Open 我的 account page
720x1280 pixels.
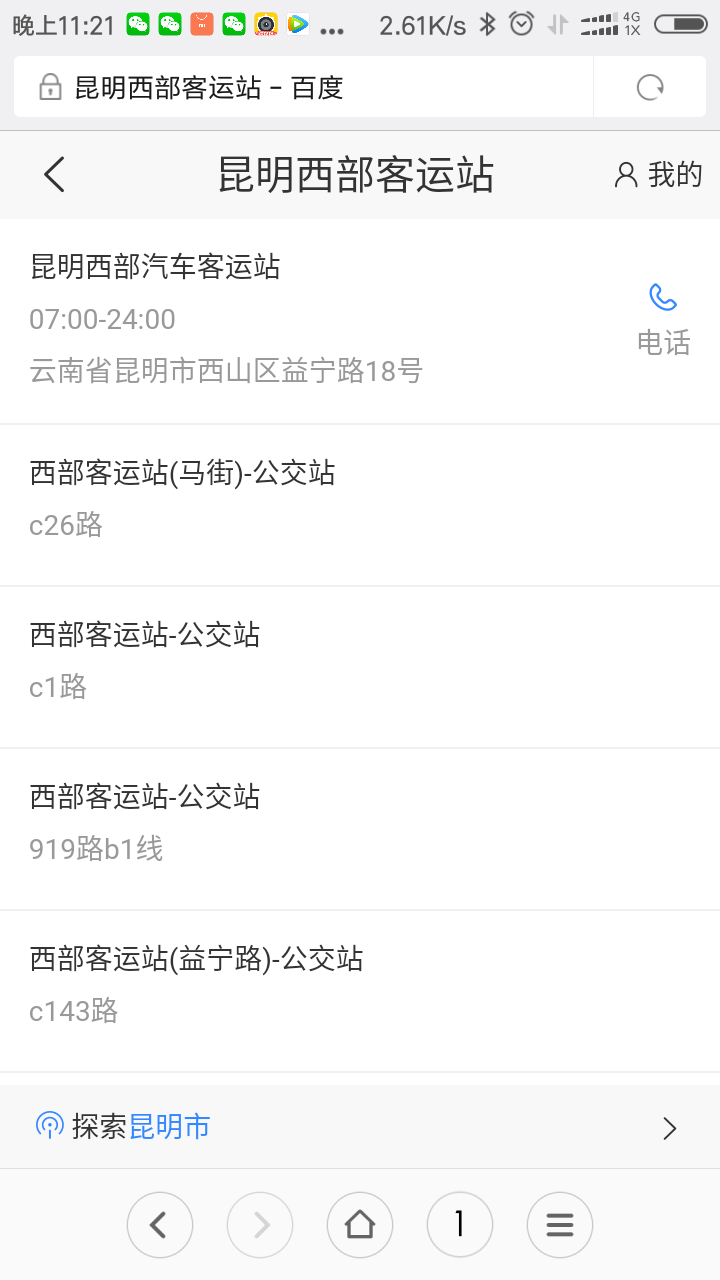(x=658, y=175)
